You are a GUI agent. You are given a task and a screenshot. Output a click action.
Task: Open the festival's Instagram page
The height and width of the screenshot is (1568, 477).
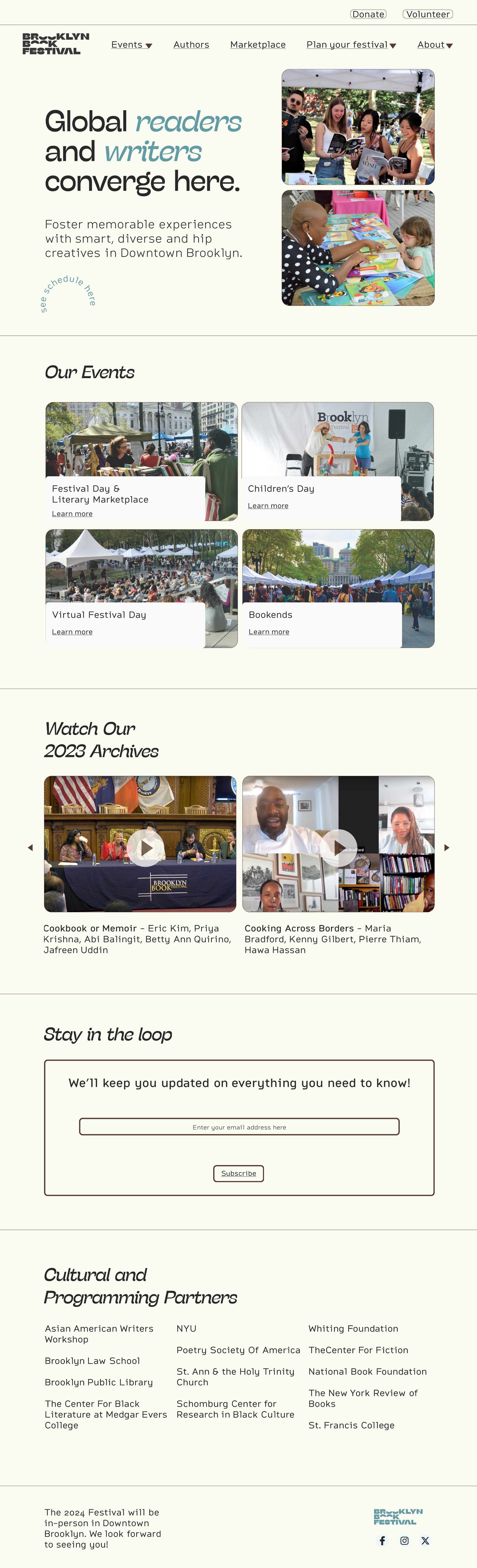coord(404,1541)
